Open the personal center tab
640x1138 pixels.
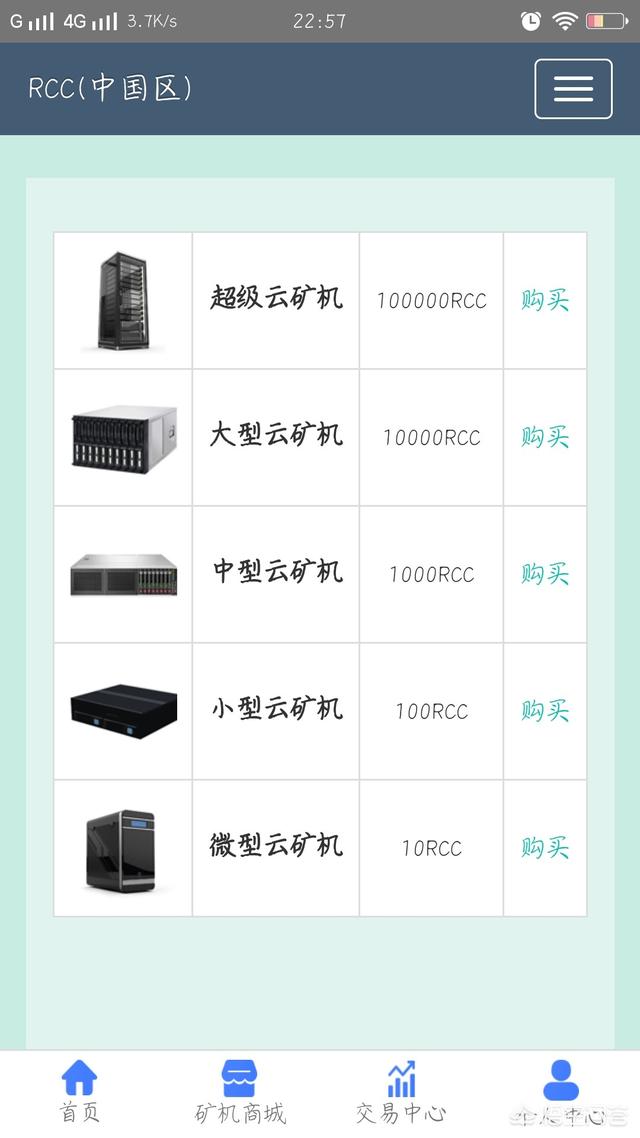click(x=561, y=1092)
